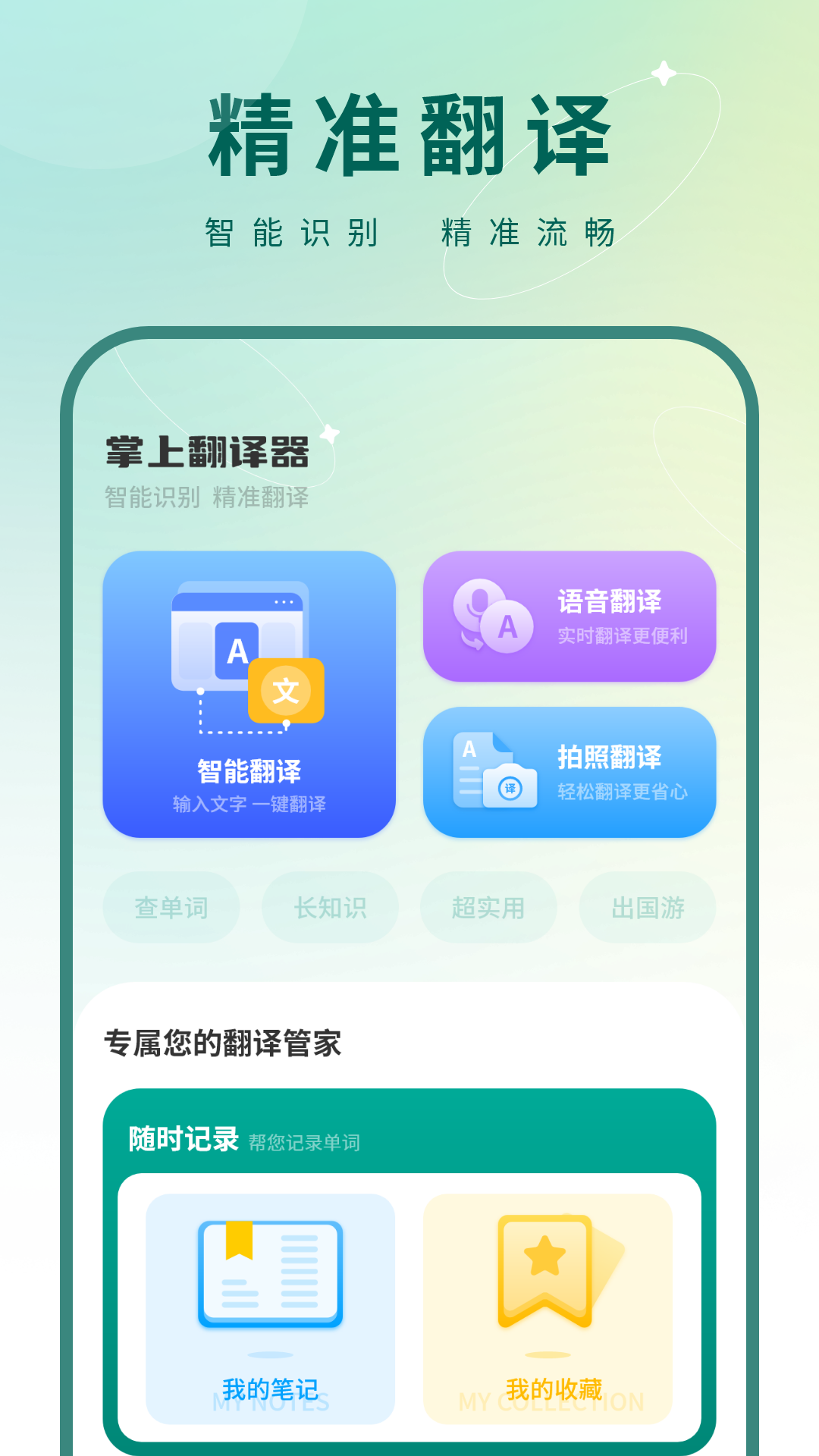819x1456 pixels.
Task: Select the 译 camera lens icon
Action: tap(510, 789)
